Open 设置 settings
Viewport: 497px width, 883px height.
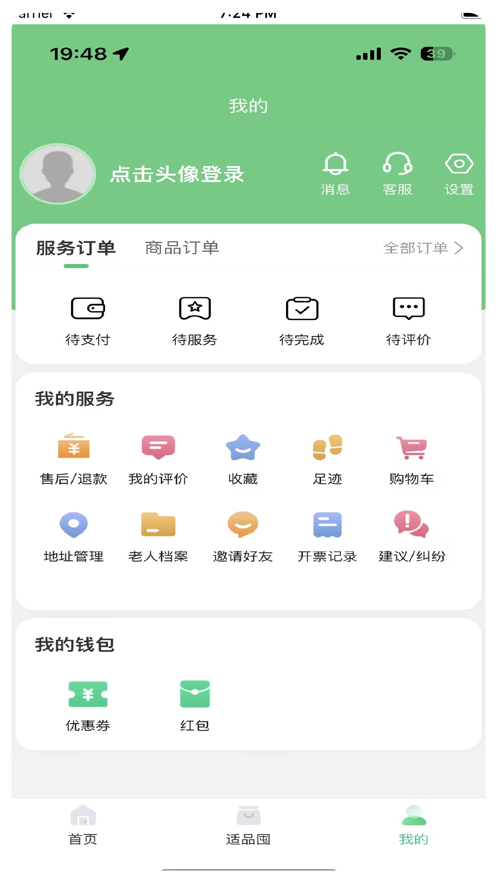(459, 174)
